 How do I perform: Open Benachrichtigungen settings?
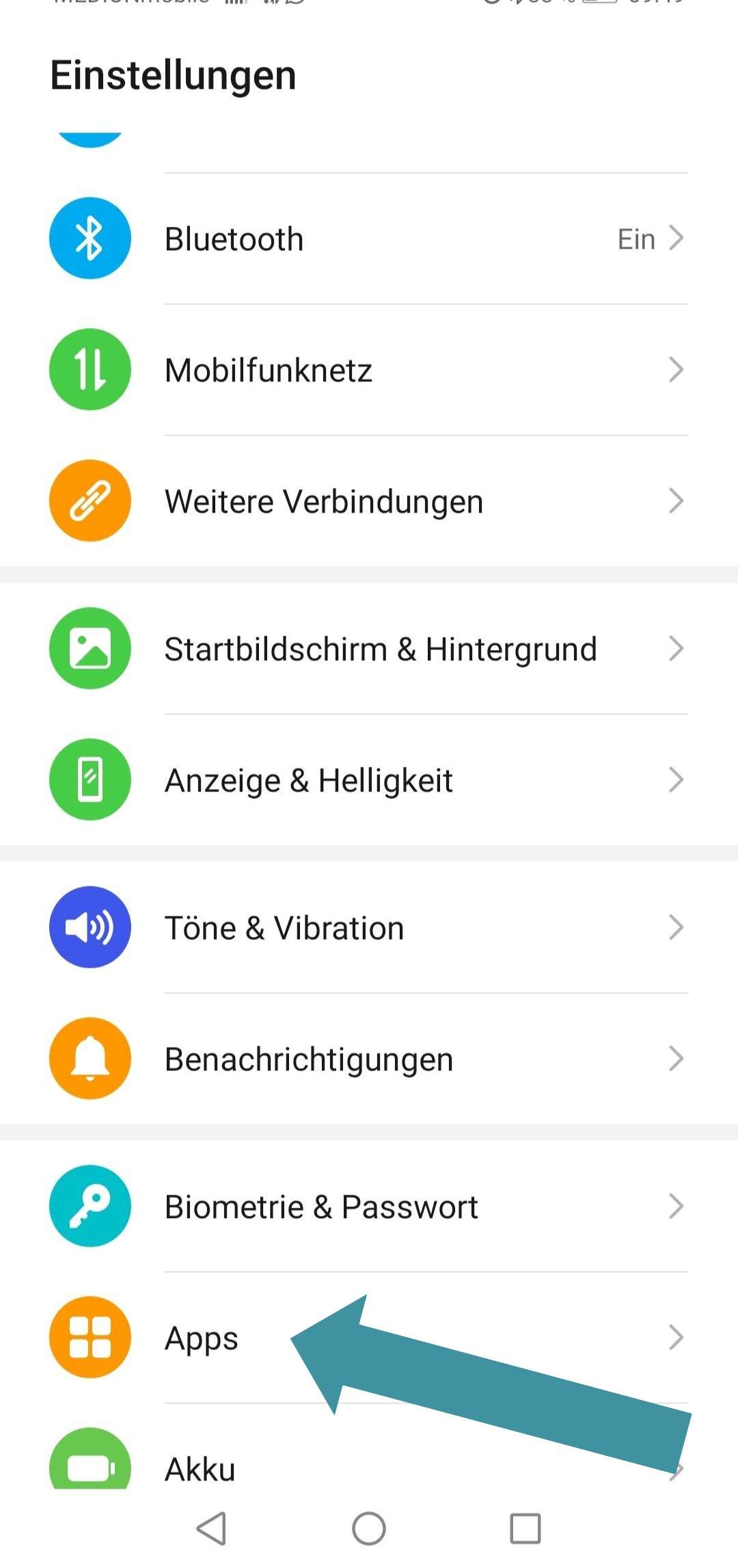tap(369, 1059)
